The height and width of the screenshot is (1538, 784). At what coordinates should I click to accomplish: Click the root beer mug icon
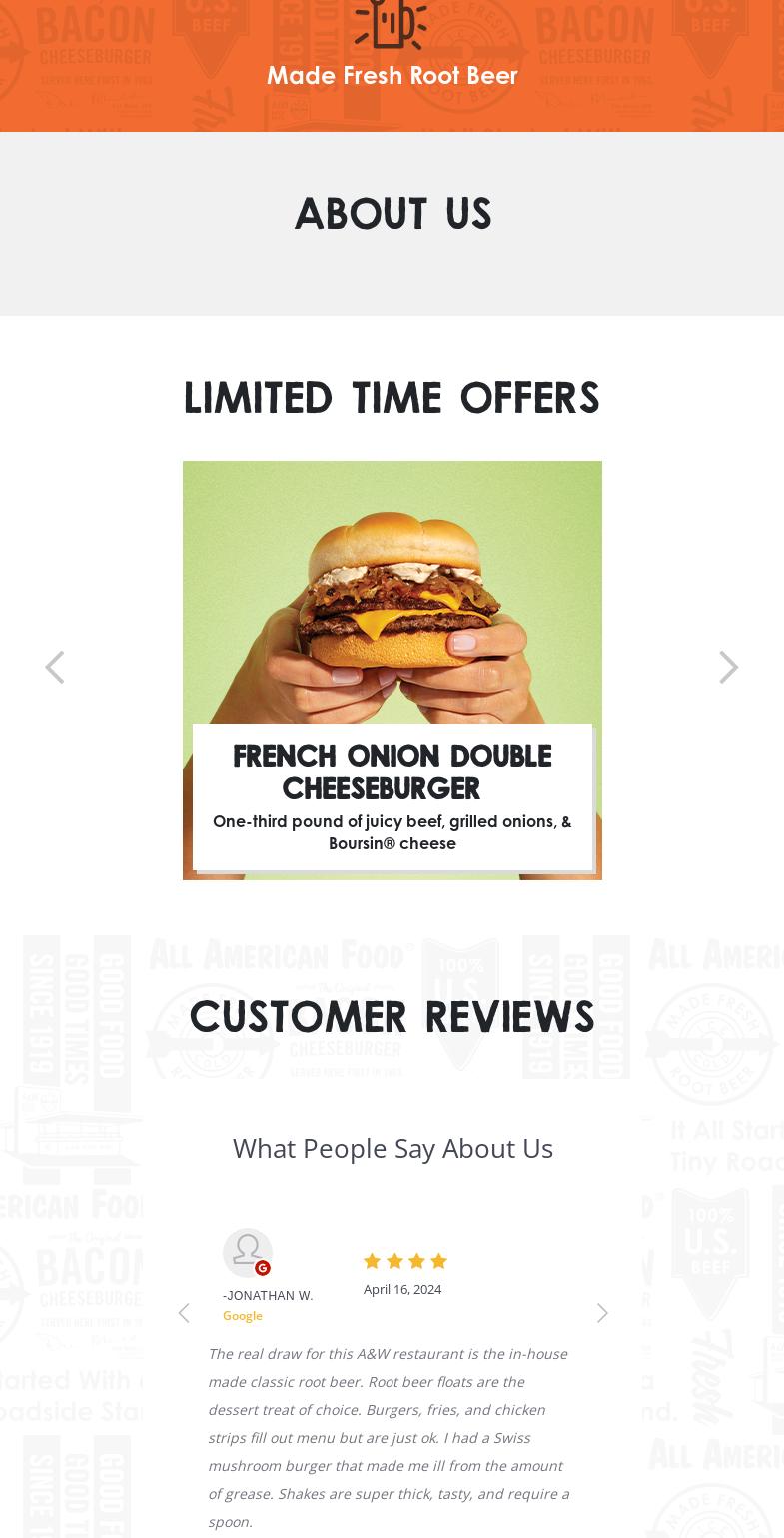pyautogui.click(x=391, y=25)
